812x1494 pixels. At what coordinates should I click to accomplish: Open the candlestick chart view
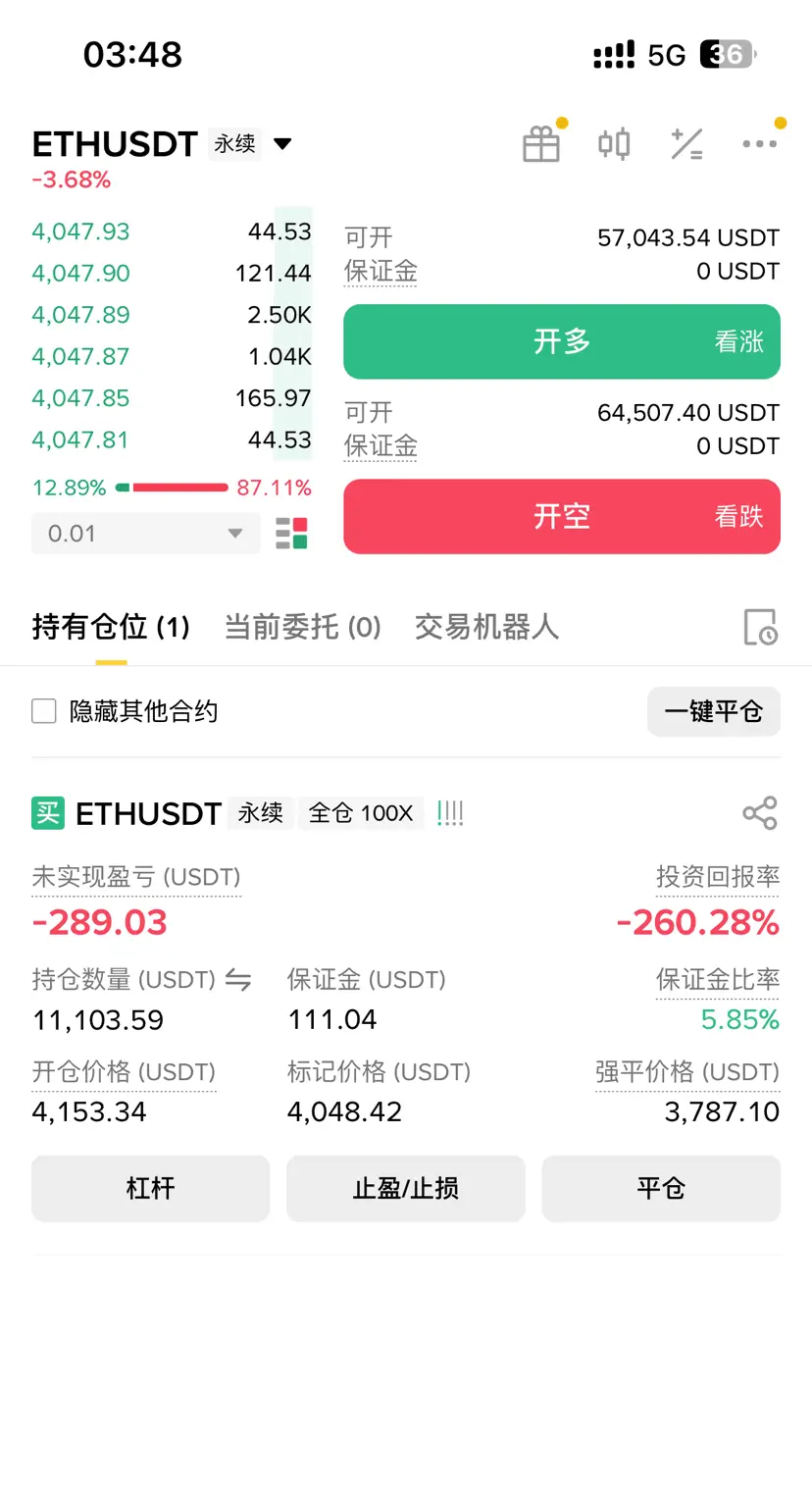point(614,144)
